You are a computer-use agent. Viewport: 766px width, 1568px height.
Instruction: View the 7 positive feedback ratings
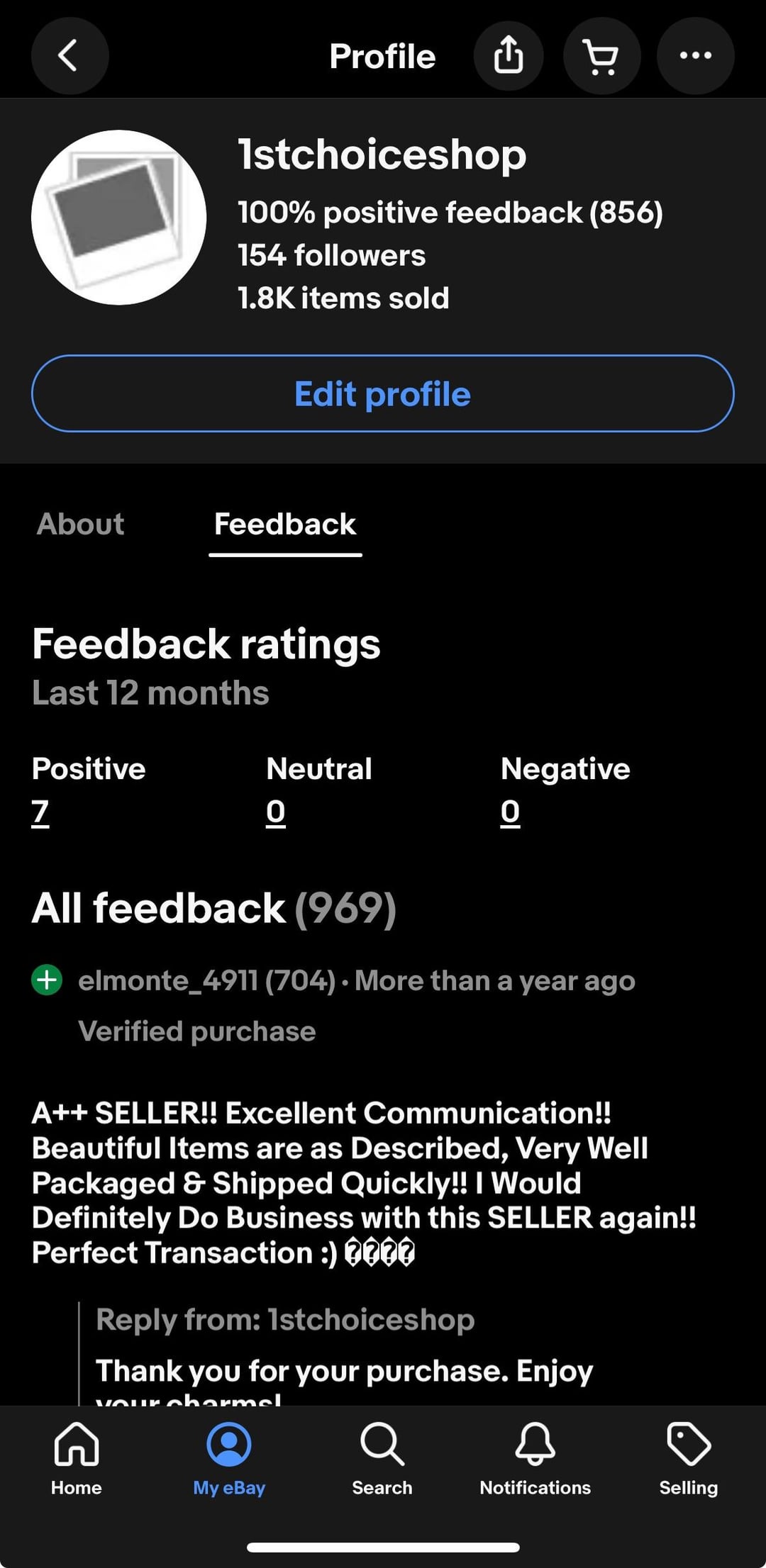(40, 812)
